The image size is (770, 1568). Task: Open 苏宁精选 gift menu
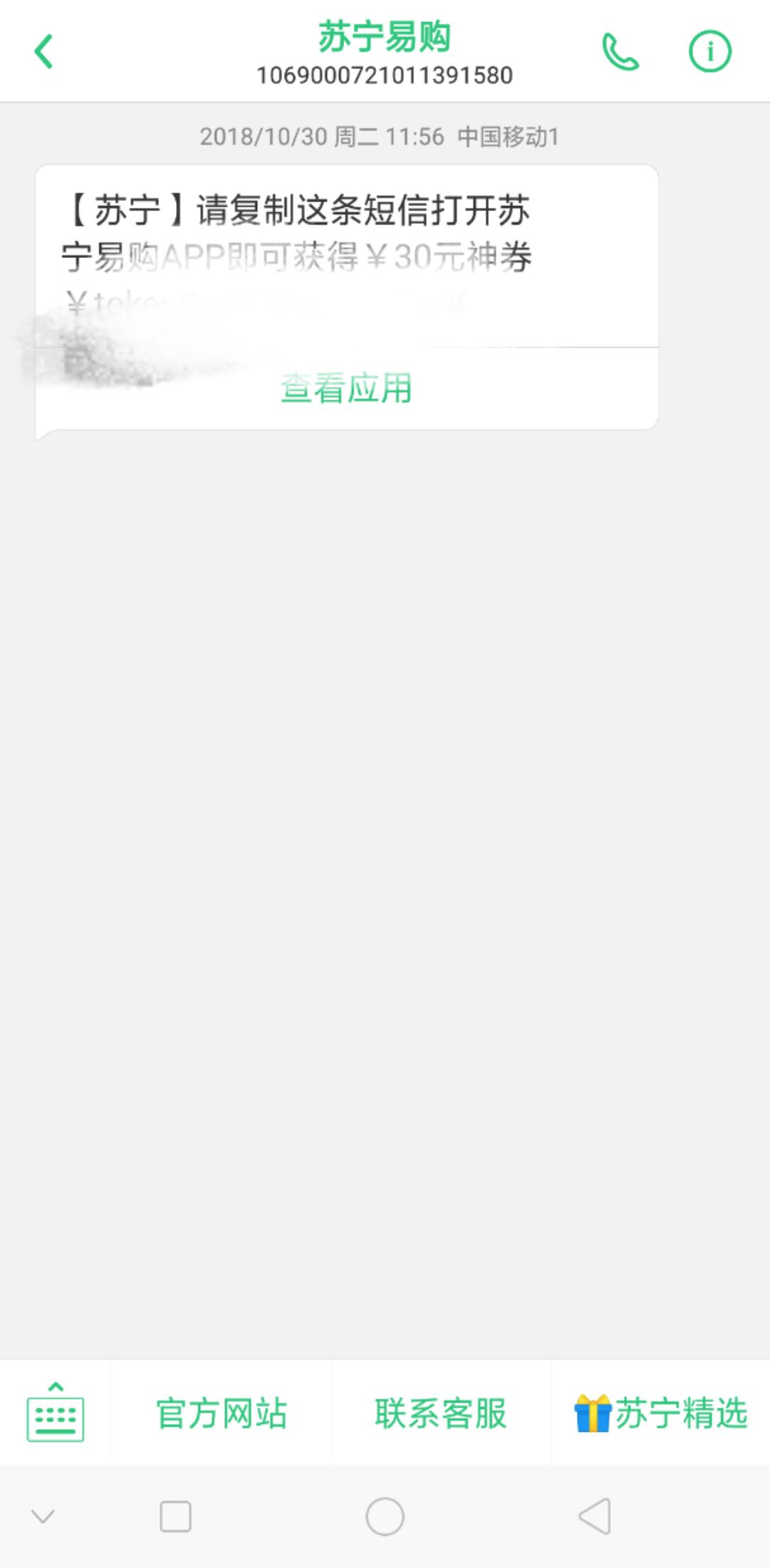(x=661, y=1413)
